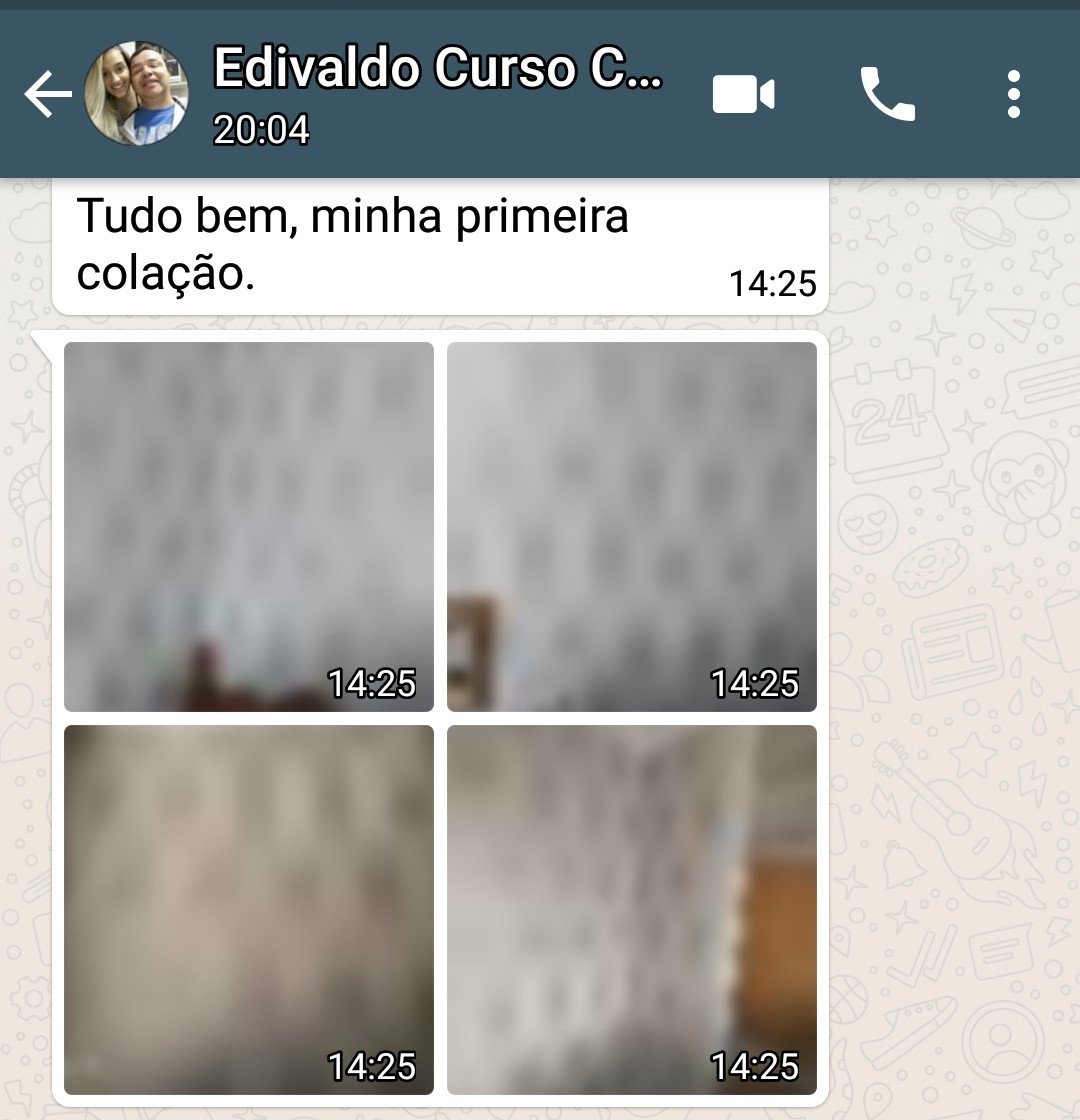View the bottom-left received photo
1080x1120 pixels.
point(249,909)
